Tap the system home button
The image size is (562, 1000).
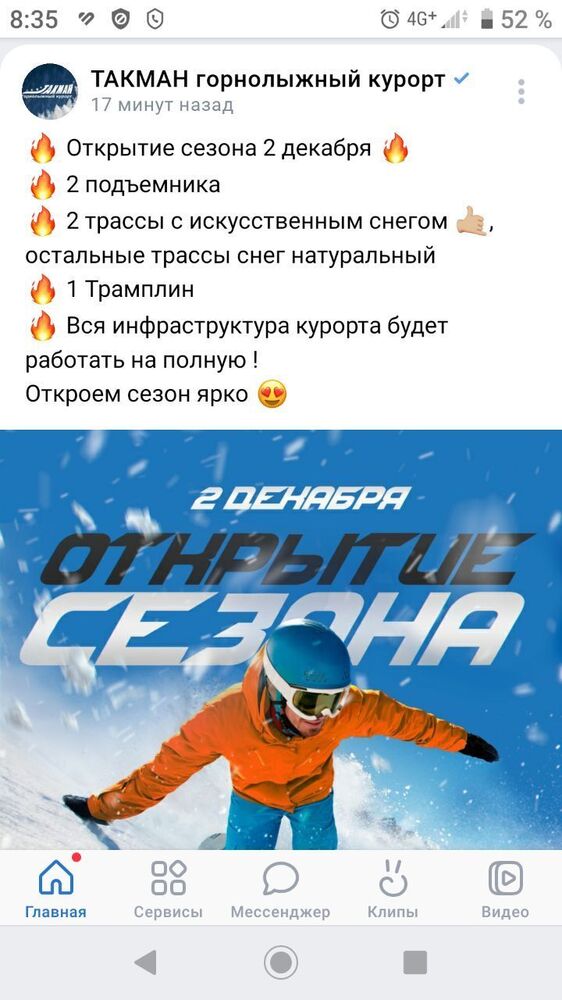281,962
